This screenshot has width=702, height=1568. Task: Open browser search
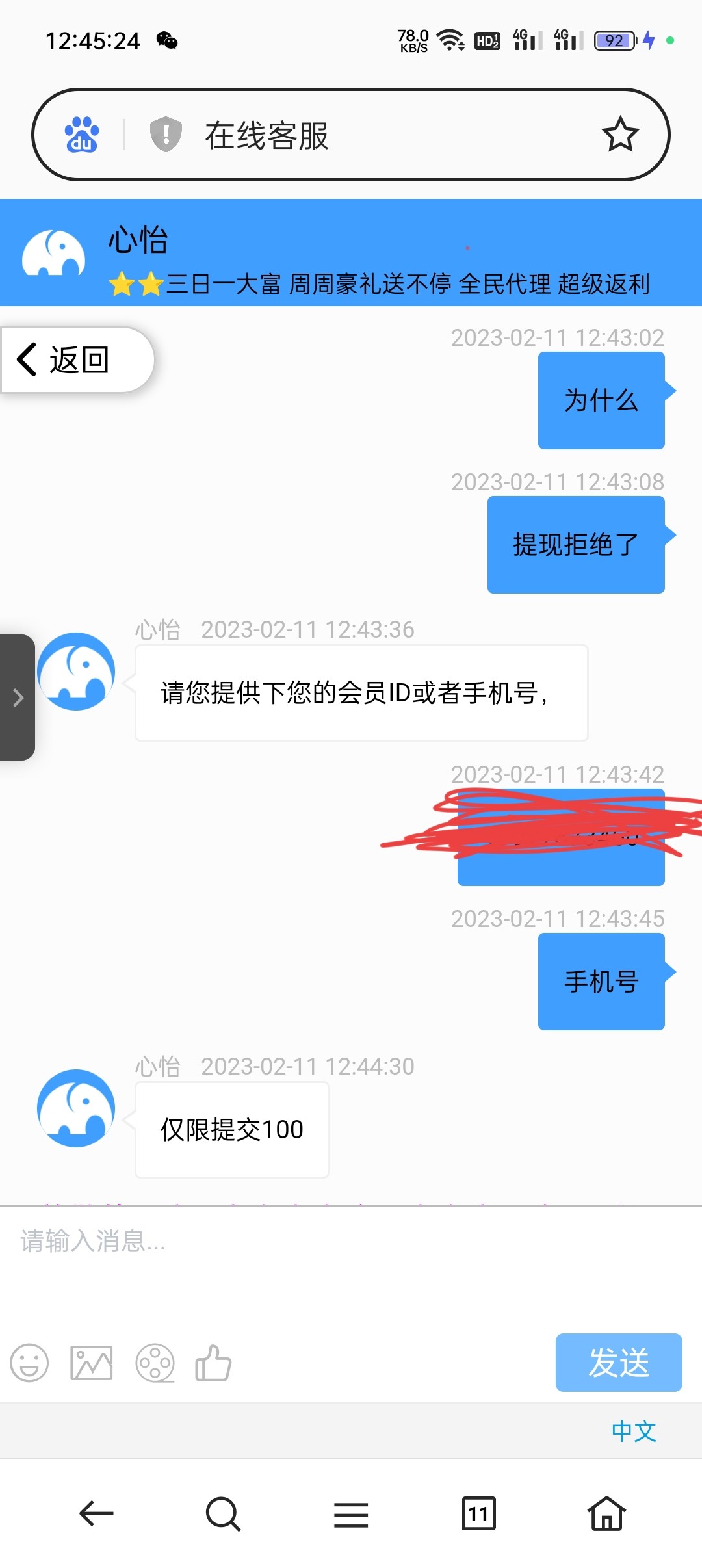click(223, 1513)
